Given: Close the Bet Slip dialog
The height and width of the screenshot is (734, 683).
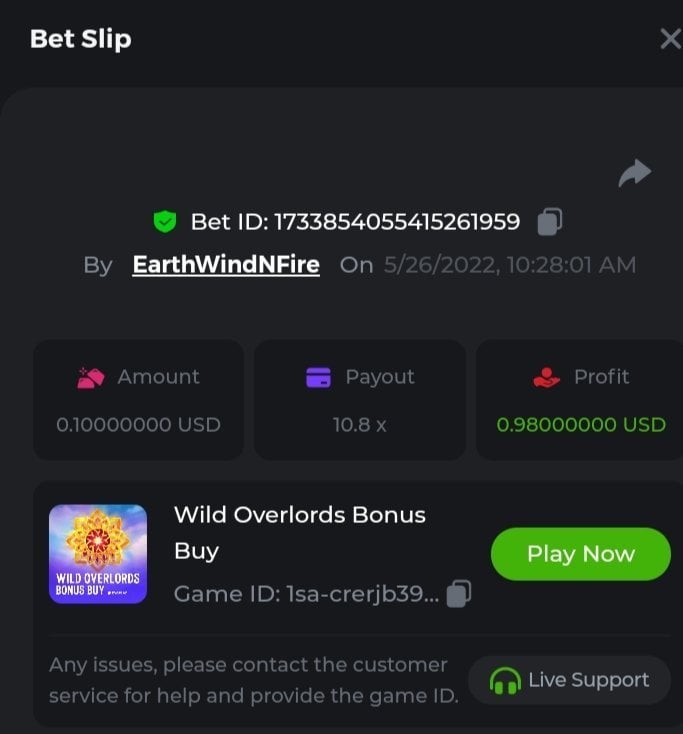Looking at the screenshot, I should click(x=670, y=39).
